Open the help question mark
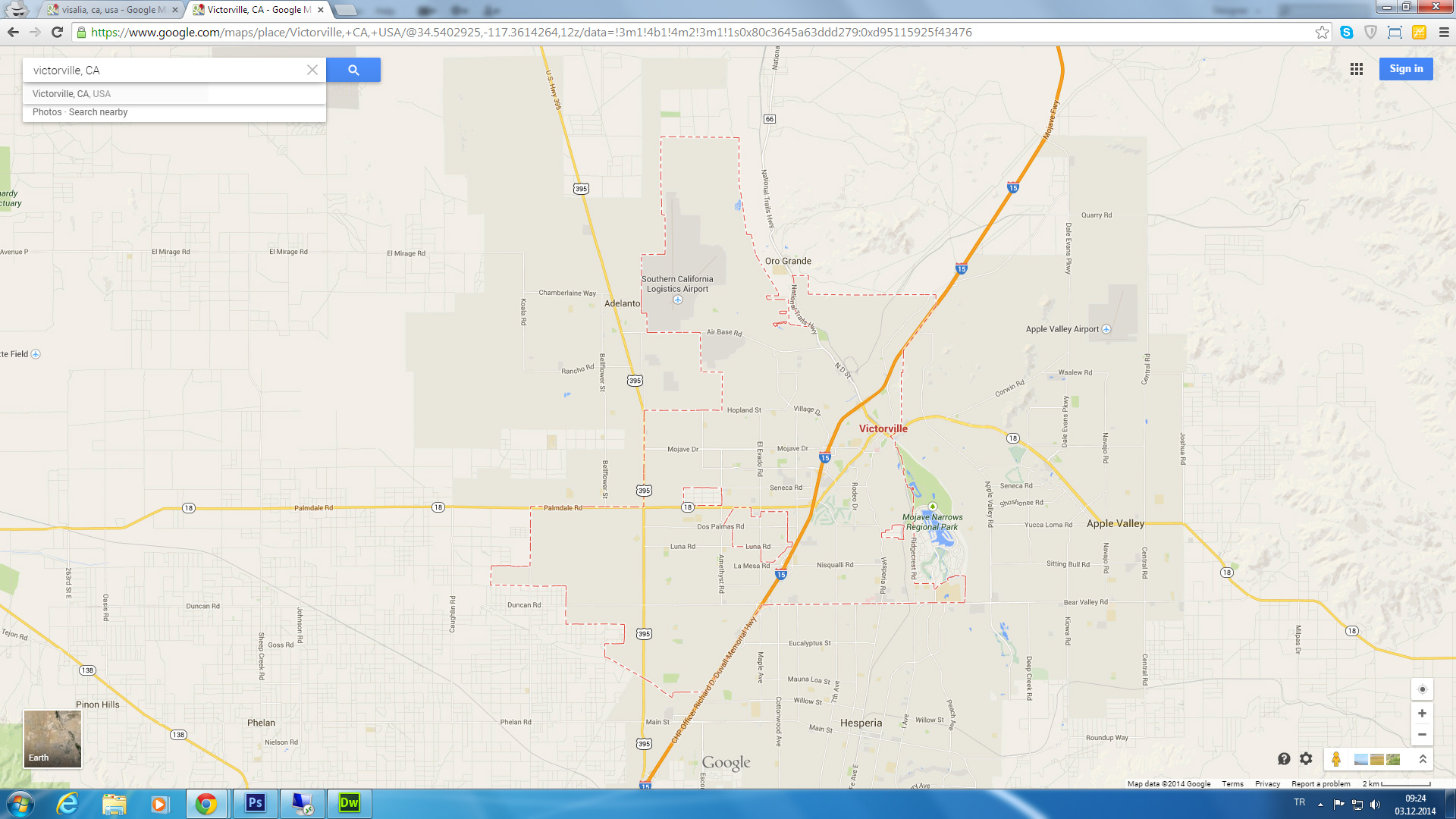Screen dimensions: 1456x819 pos(1284,758)
